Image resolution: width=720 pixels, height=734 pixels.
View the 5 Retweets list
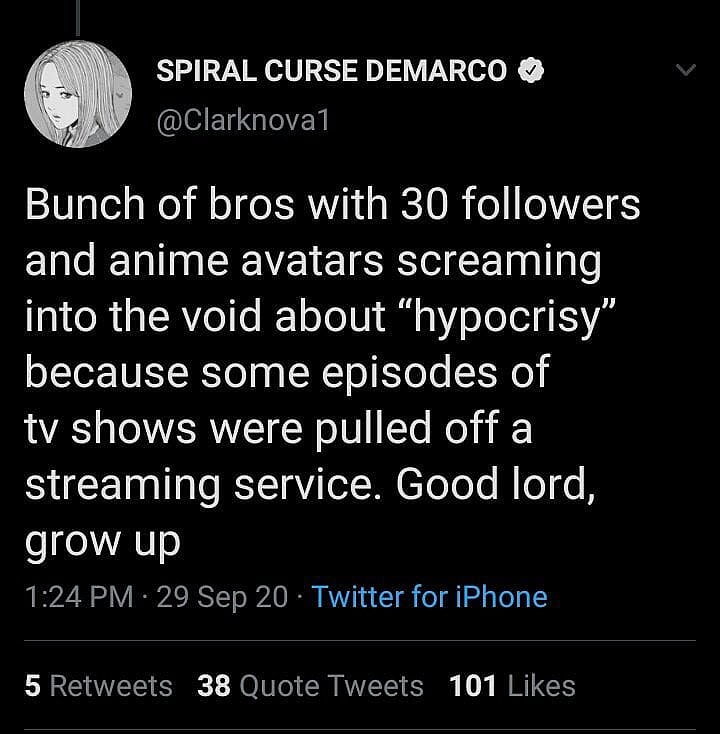tap(98, 686)
